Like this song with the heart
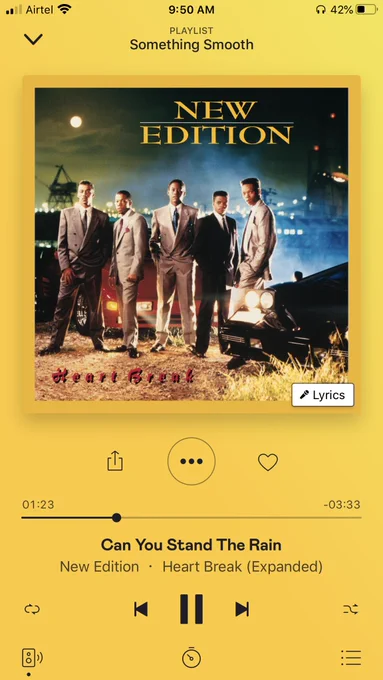383x680 pixels. tap(268, 462)
